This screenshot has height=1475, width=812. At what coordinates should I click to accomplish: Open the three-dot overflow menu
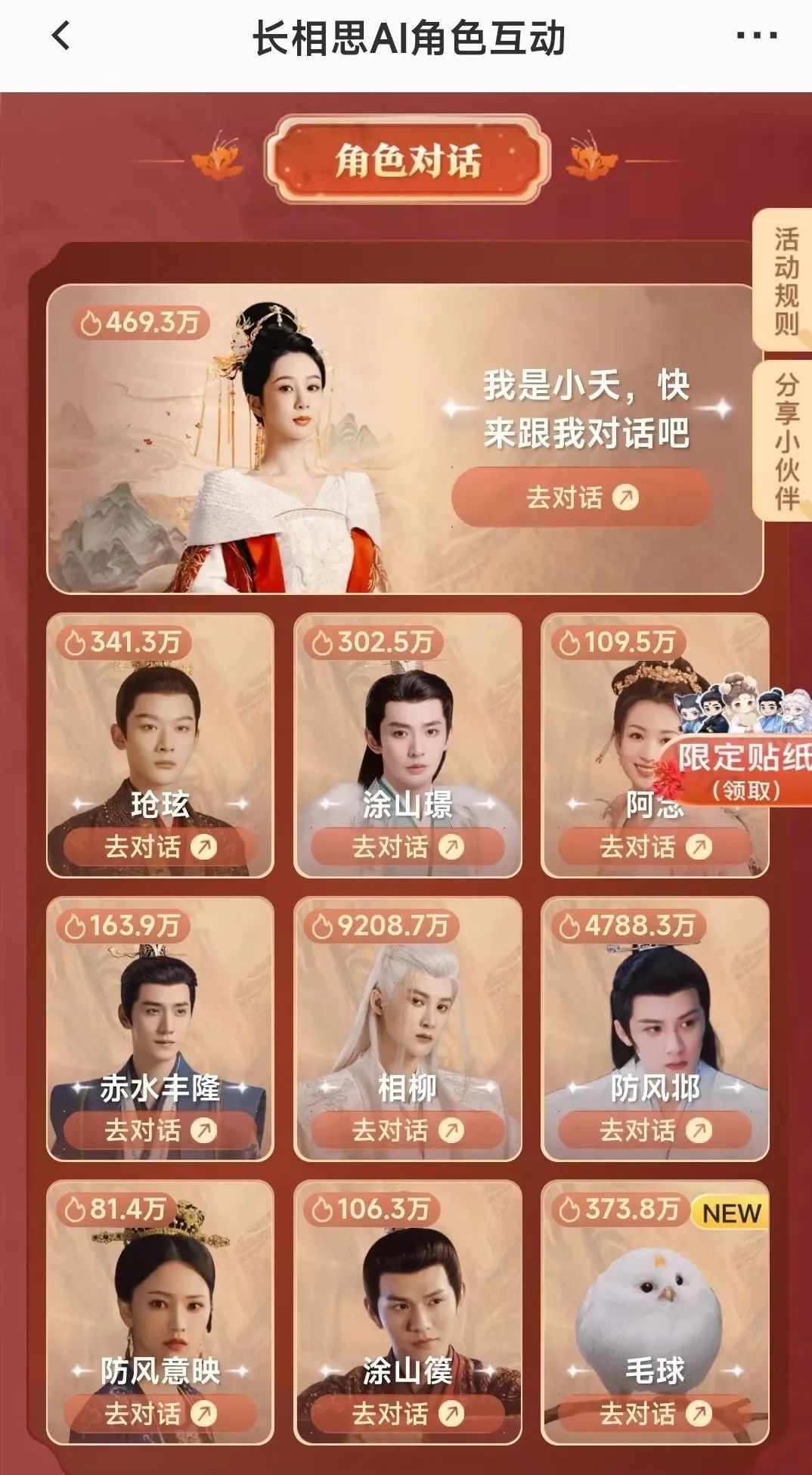(756, 36)
